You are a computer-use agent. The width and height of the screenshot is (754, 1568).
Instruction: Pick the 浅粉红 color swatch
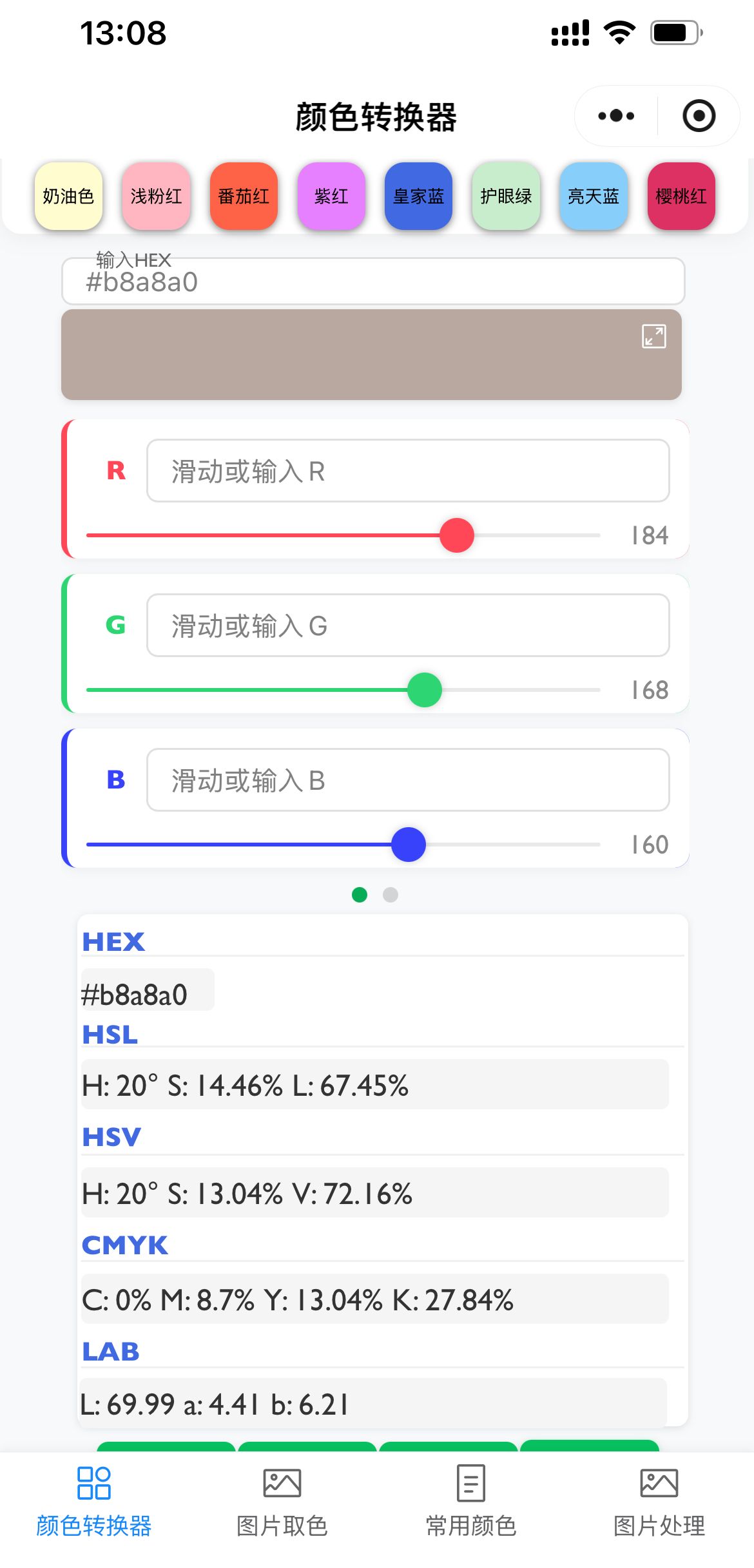point(156,196)
